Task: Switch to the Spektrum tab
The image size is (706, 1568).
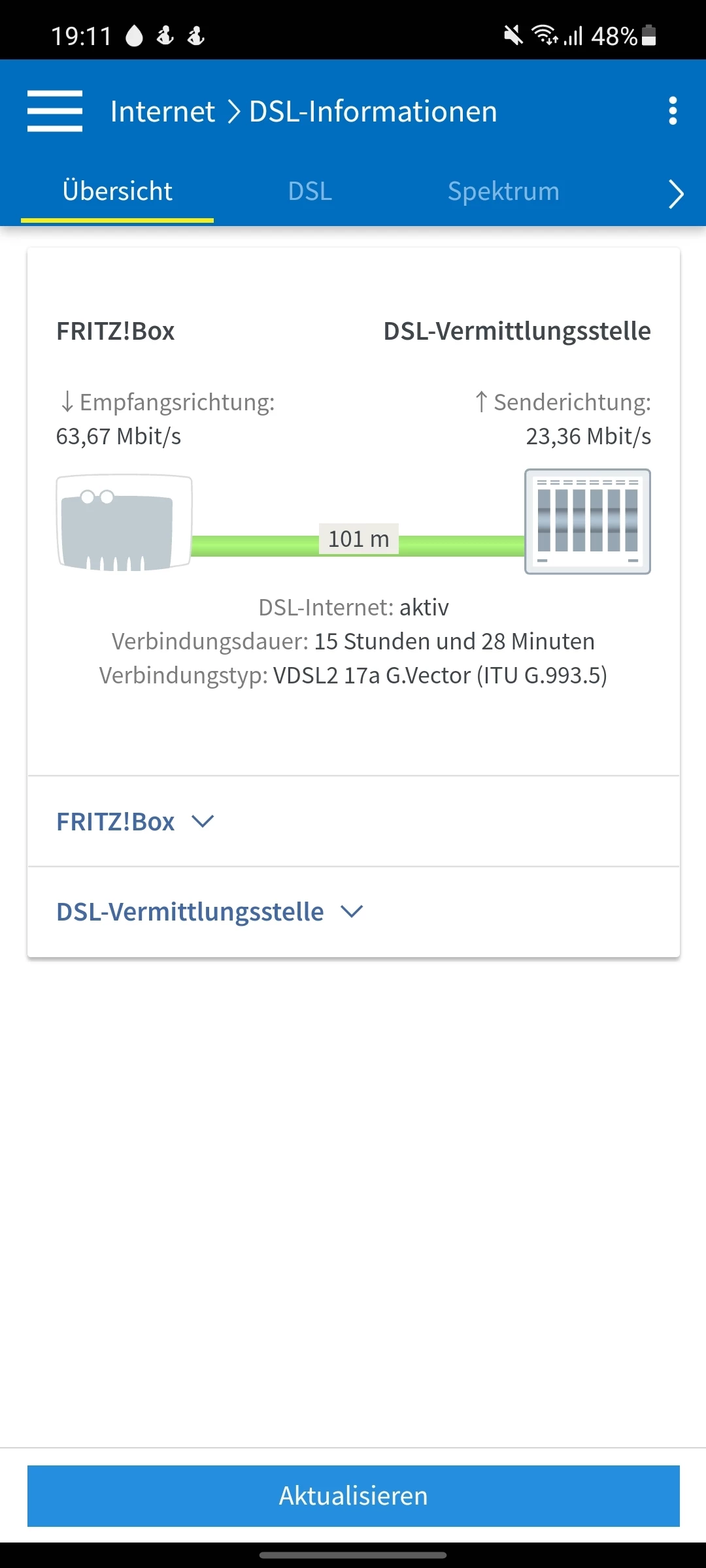Action: click(503, 191)
